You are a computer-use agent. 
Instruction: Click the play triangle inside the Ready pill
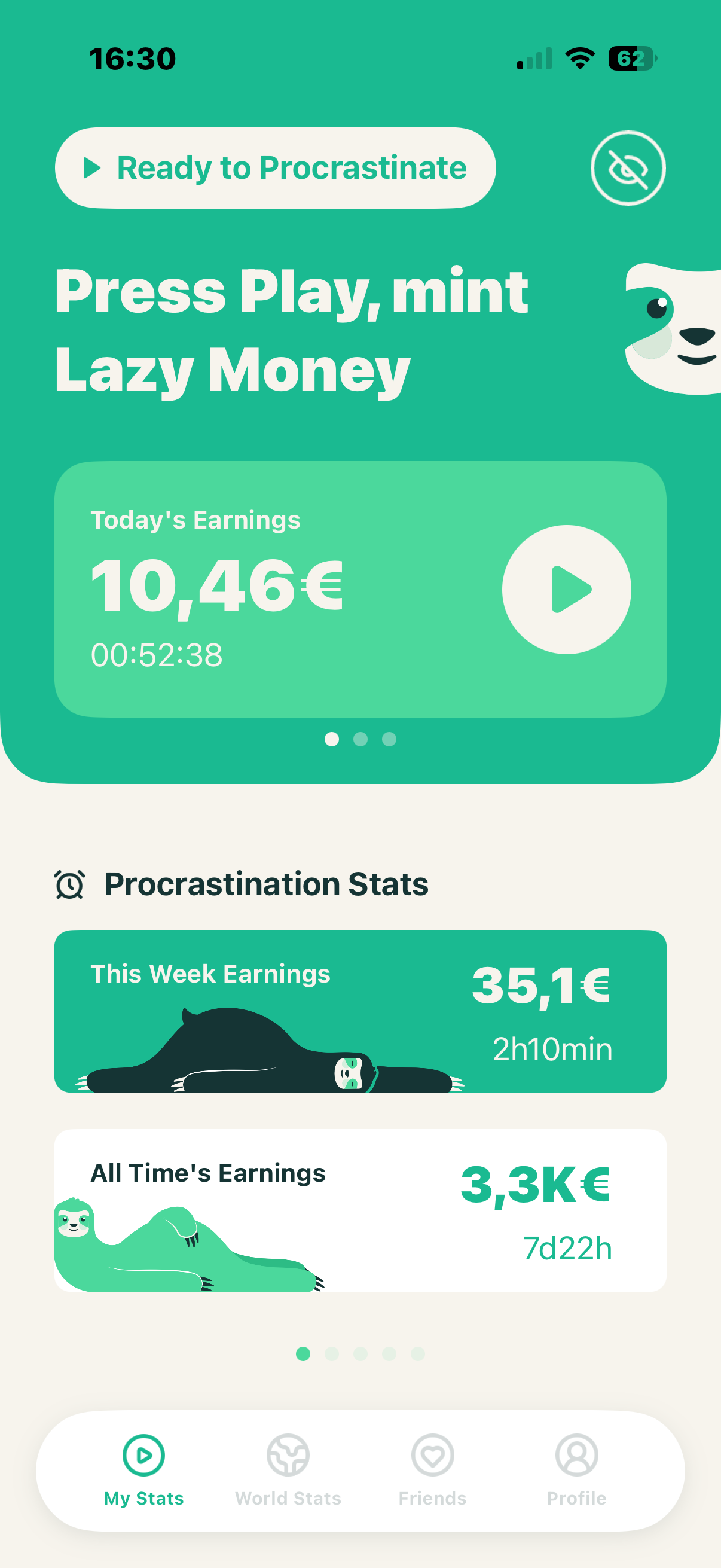click(92, 168)
